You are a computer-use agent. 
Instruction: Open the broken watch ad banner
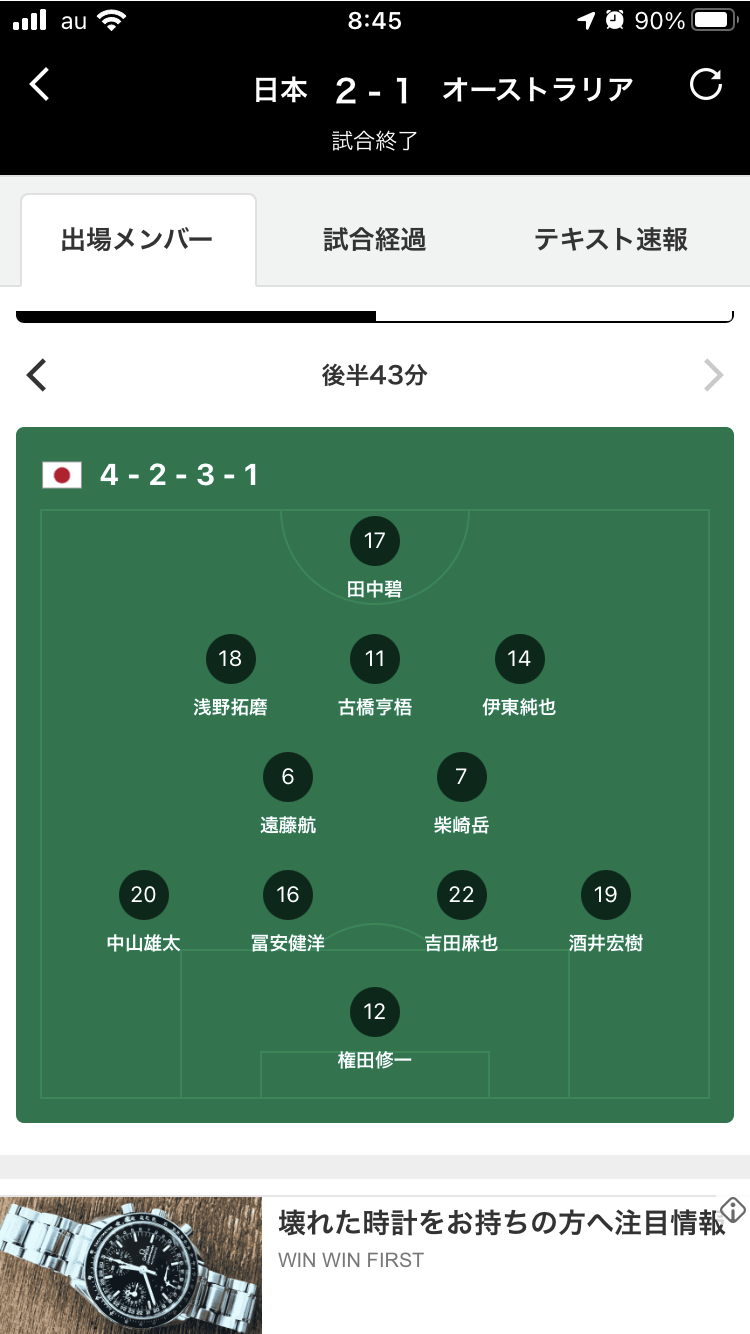pyautogui.click(x=375, y=1265)
